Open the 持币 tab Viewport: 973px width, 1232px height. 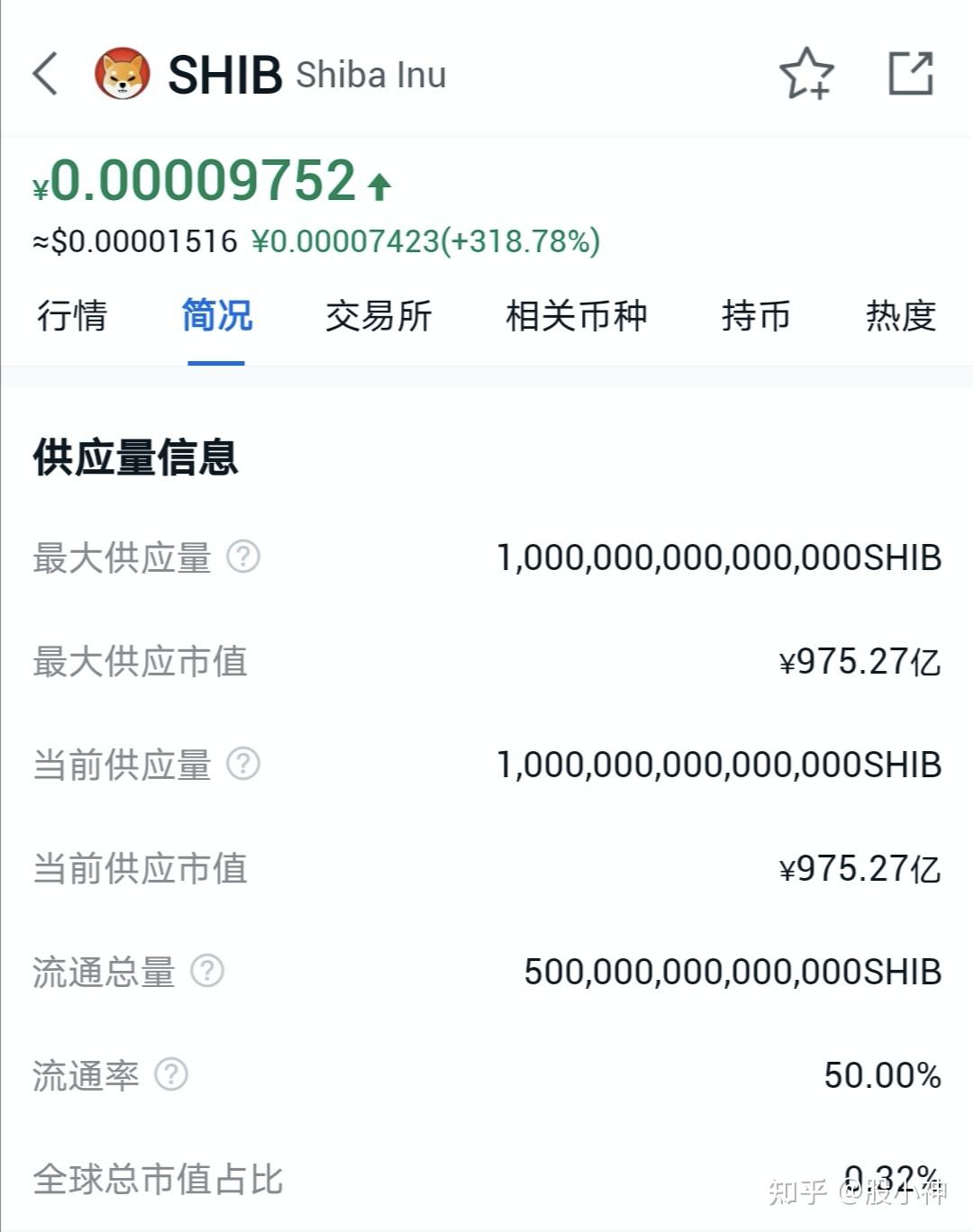click(x=757, y=317)
